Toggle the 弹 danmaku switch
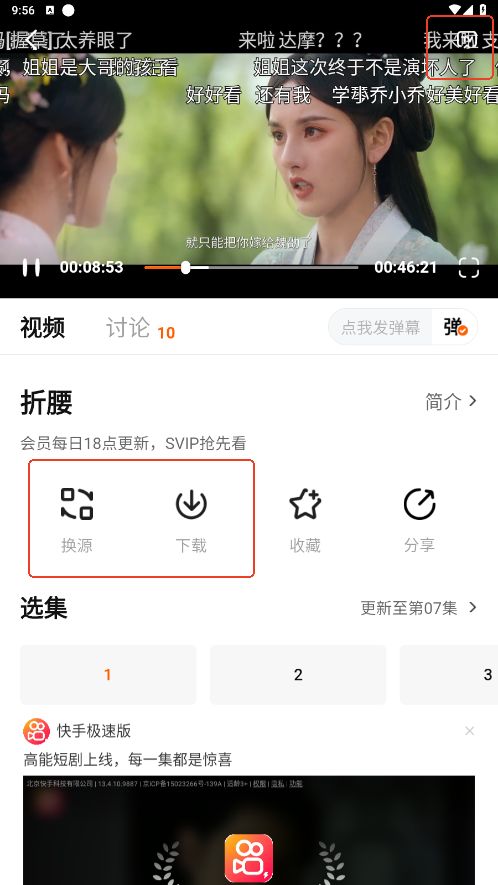Screen dimensions: 498x885 (x=455, y=327)
